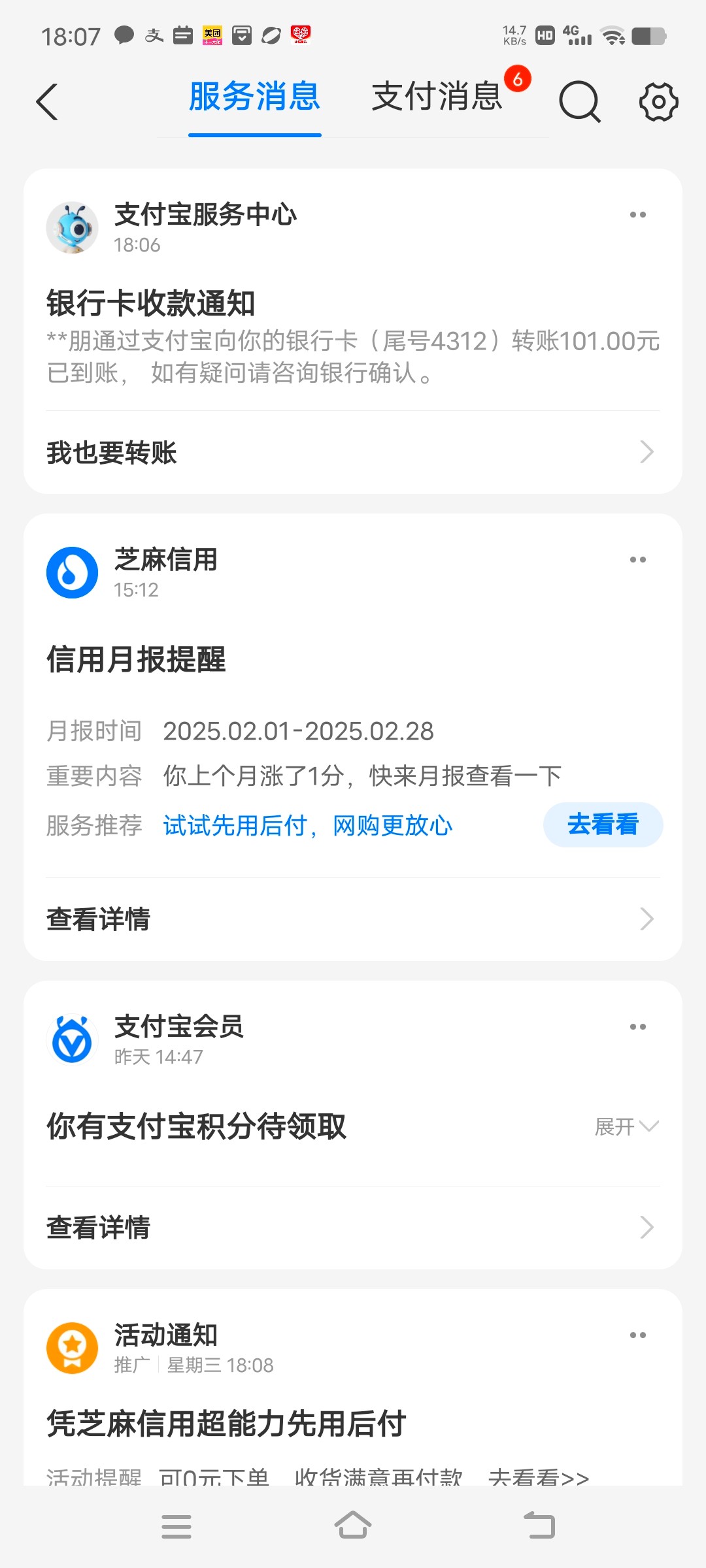The width and height of the screenshot is (706, 1568).
Task: Tap 我也要转账 row
Action: (353, 452)
